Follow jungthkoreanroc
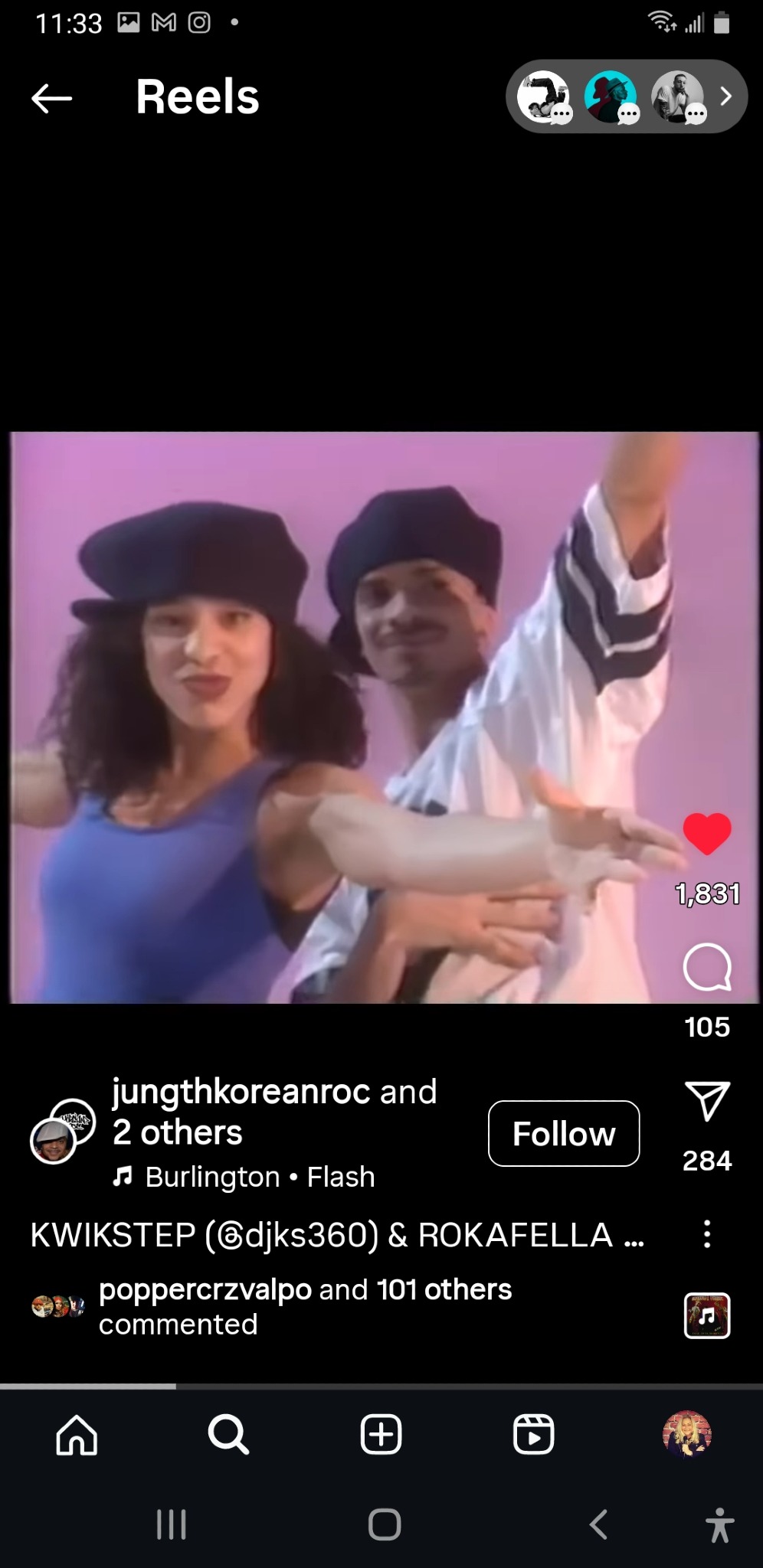 point(564,1133)
